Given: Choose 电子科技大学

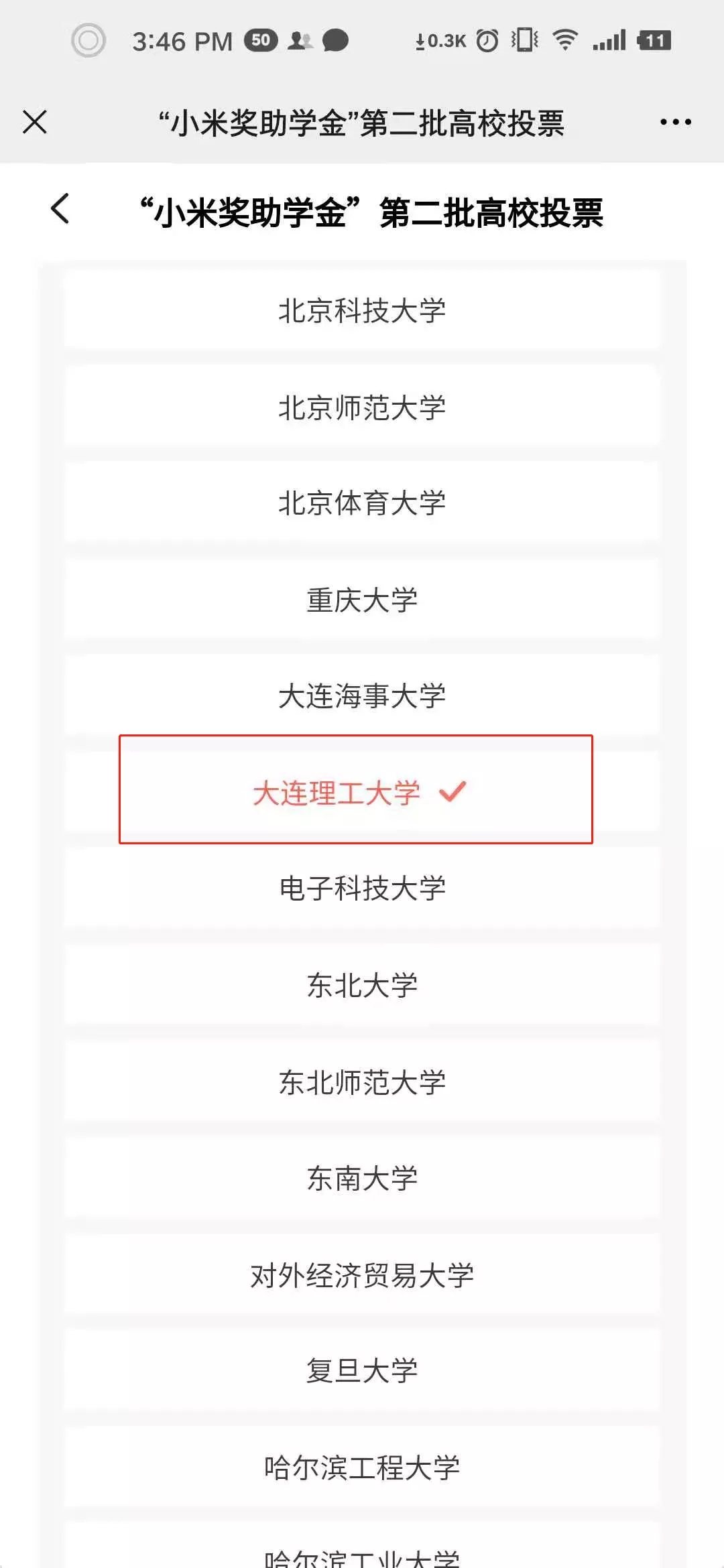Looking at the screenshot, I should pyautogui.click(x=362, y=889).
